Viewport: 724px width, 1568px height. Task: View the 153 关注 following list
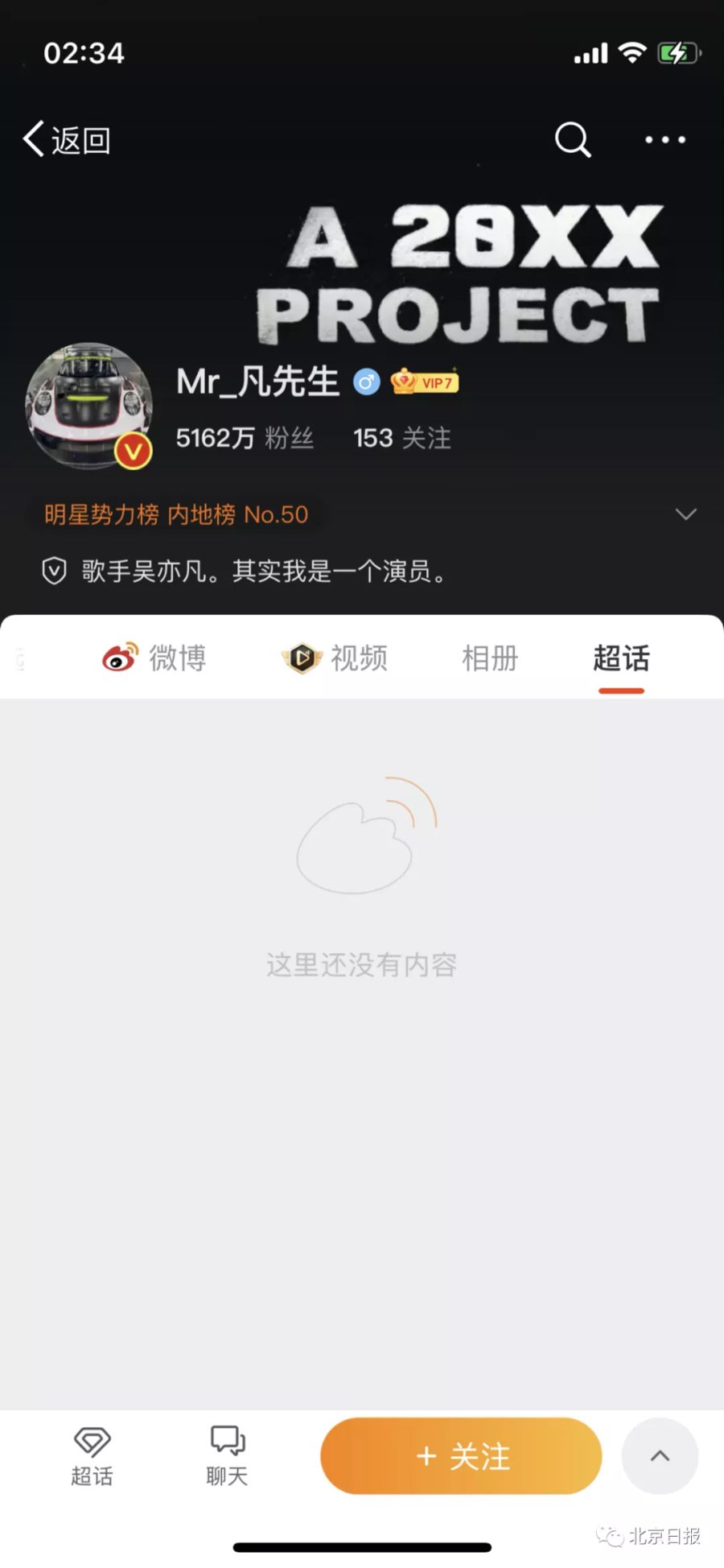click(x=402, y=438)
